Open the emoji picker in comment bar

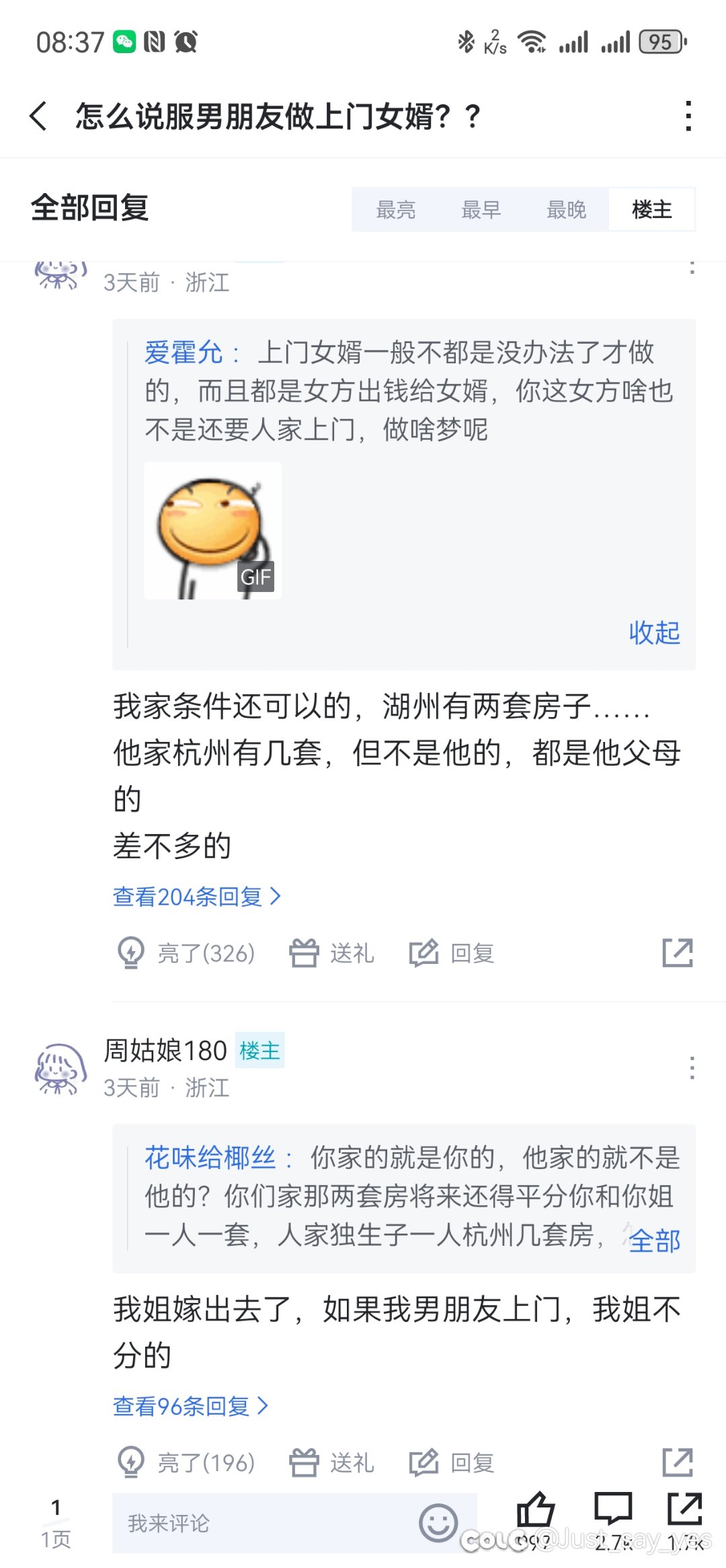[438, 1523]
